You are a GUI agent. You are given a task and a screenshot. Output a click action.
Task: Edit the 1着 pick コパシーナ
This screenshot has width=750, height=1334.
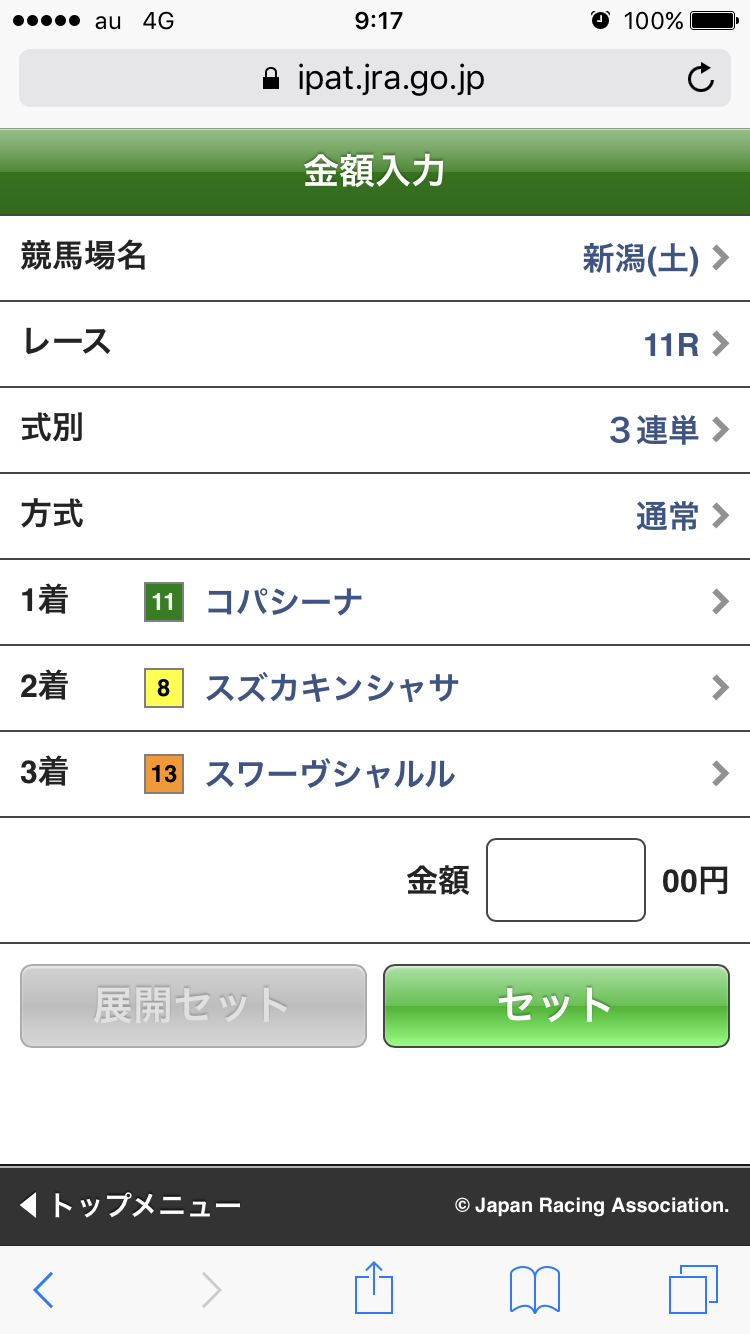tap(375, 602)
